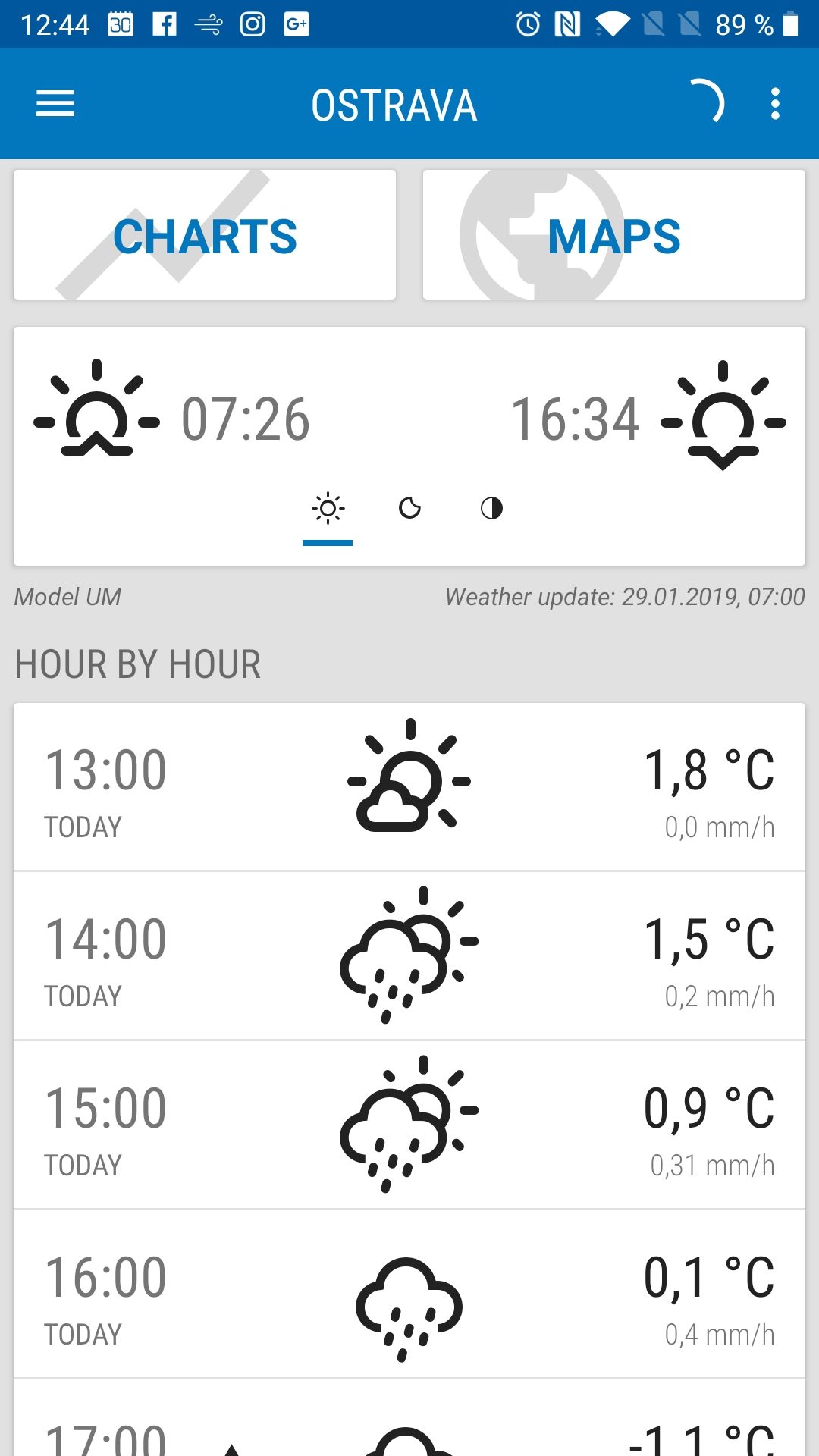Open the hamburger navigation drawer

tap(55, 104)
